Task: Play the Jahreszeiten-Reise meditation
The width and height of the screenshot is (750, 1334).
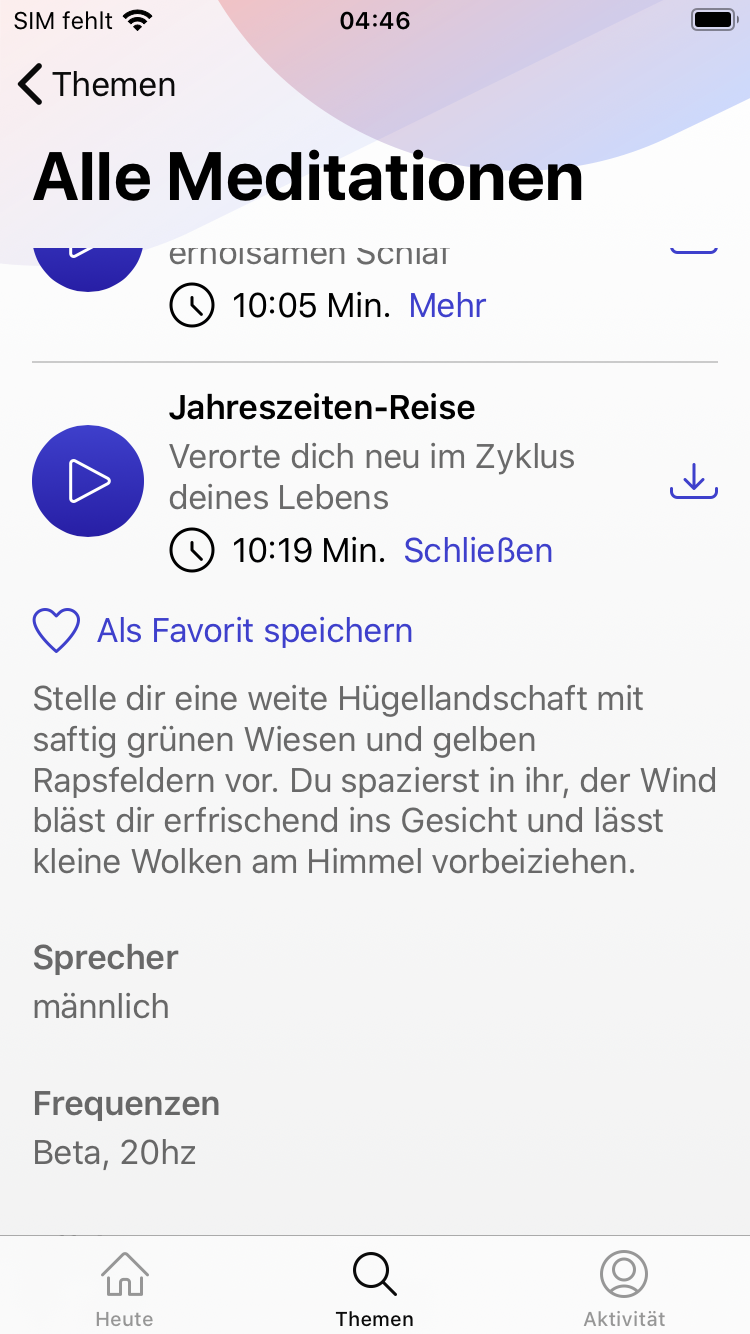Action: (x=88, y=481)
